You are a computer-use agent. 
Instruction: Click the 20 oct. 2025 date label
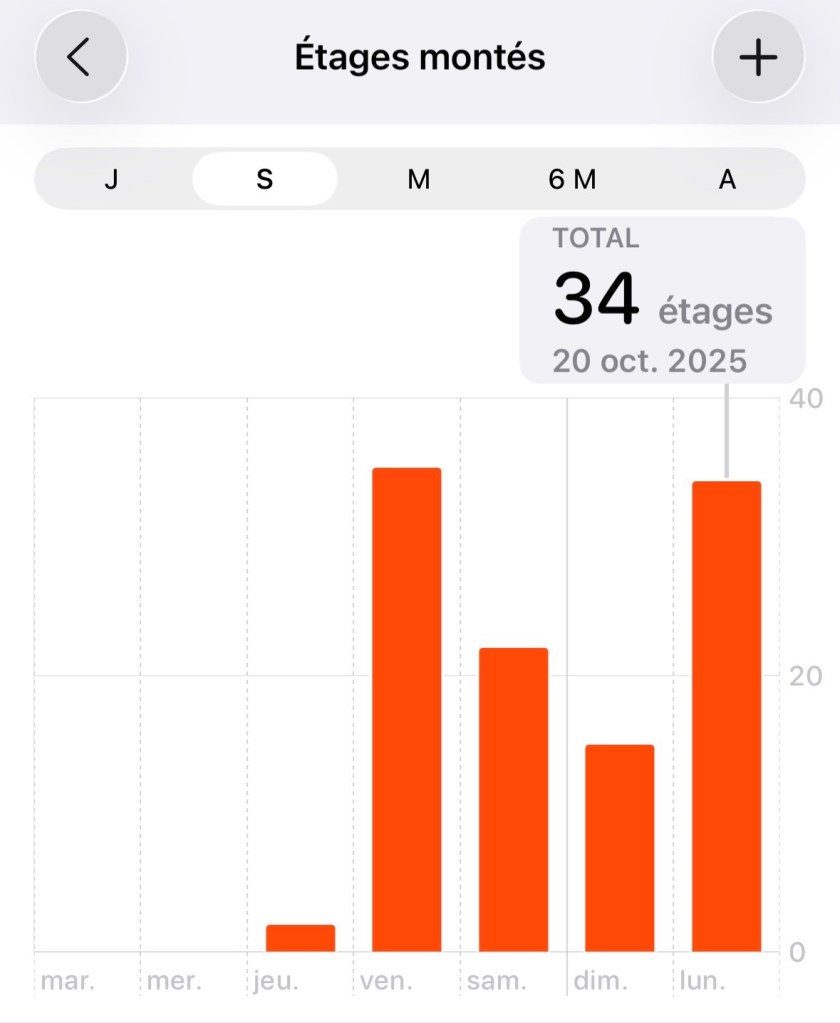(650, 362)
